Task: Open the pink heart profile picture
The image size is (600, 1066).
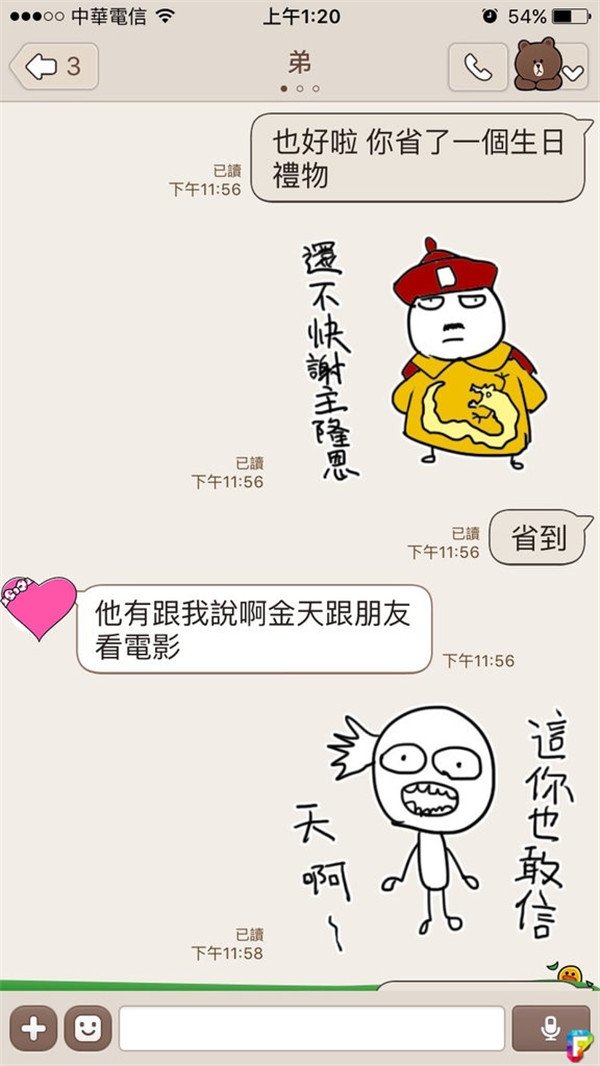Action: point(38,607)
